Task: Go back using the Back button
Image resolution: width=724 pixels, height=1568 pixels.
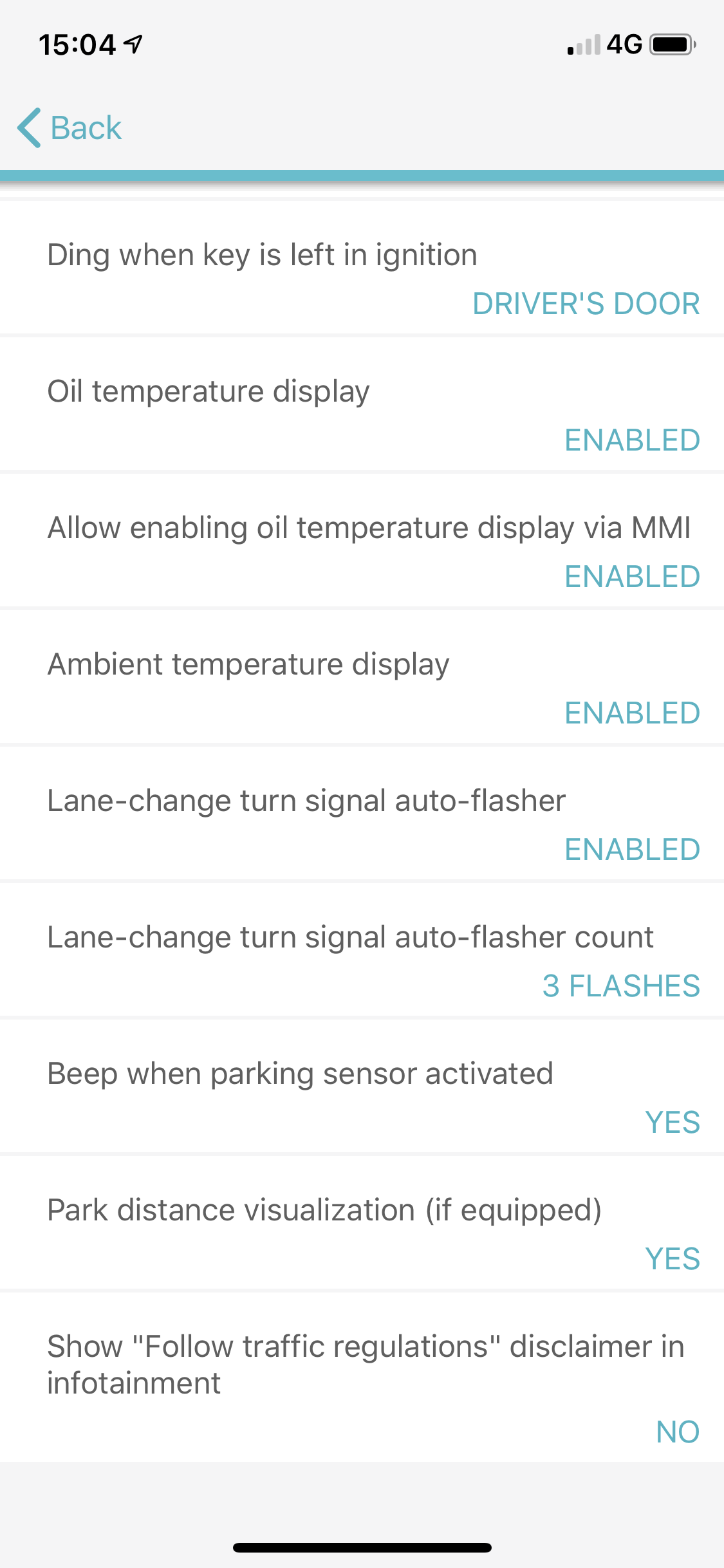Action: [x=70, y=127]
